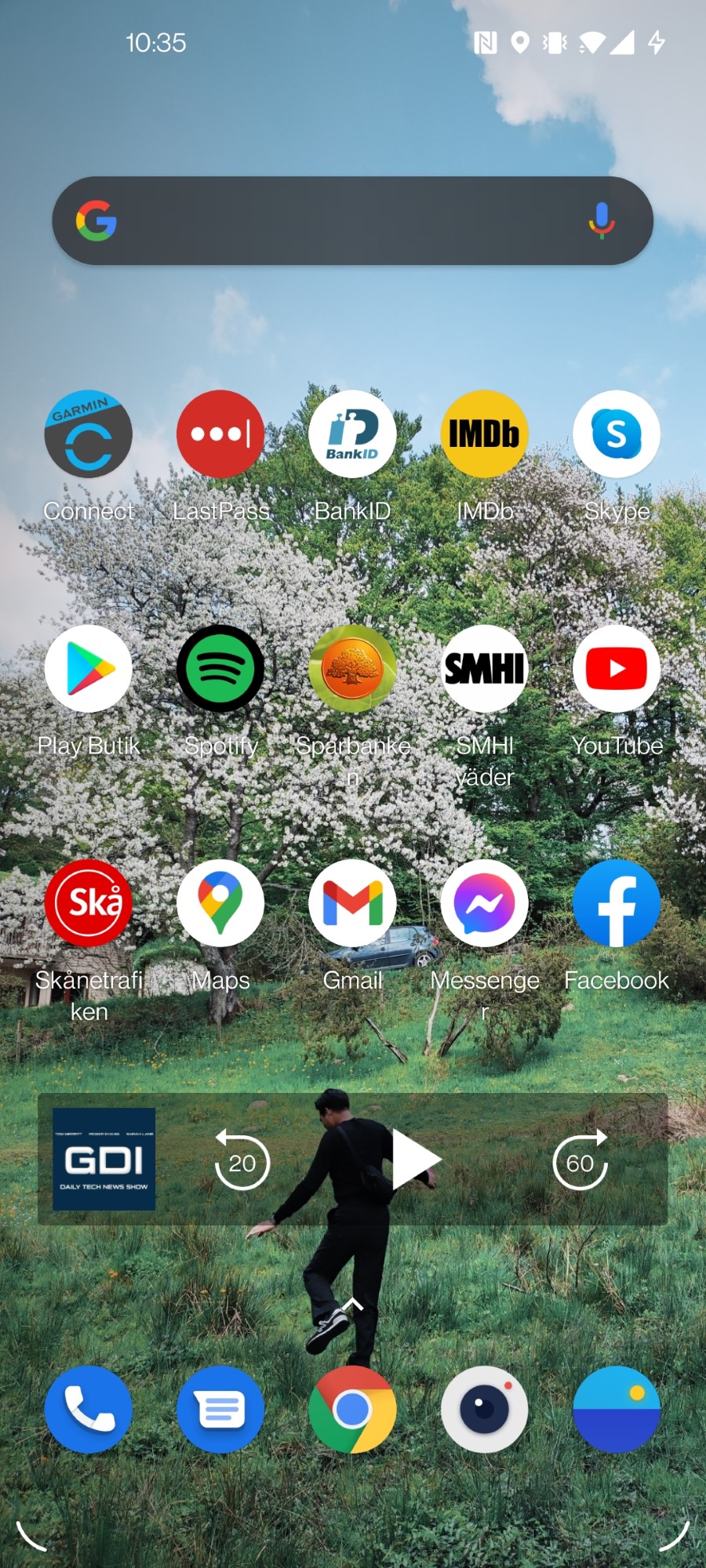
Task: Open the Sparbanken app
Action: click(x=352, y=669)
